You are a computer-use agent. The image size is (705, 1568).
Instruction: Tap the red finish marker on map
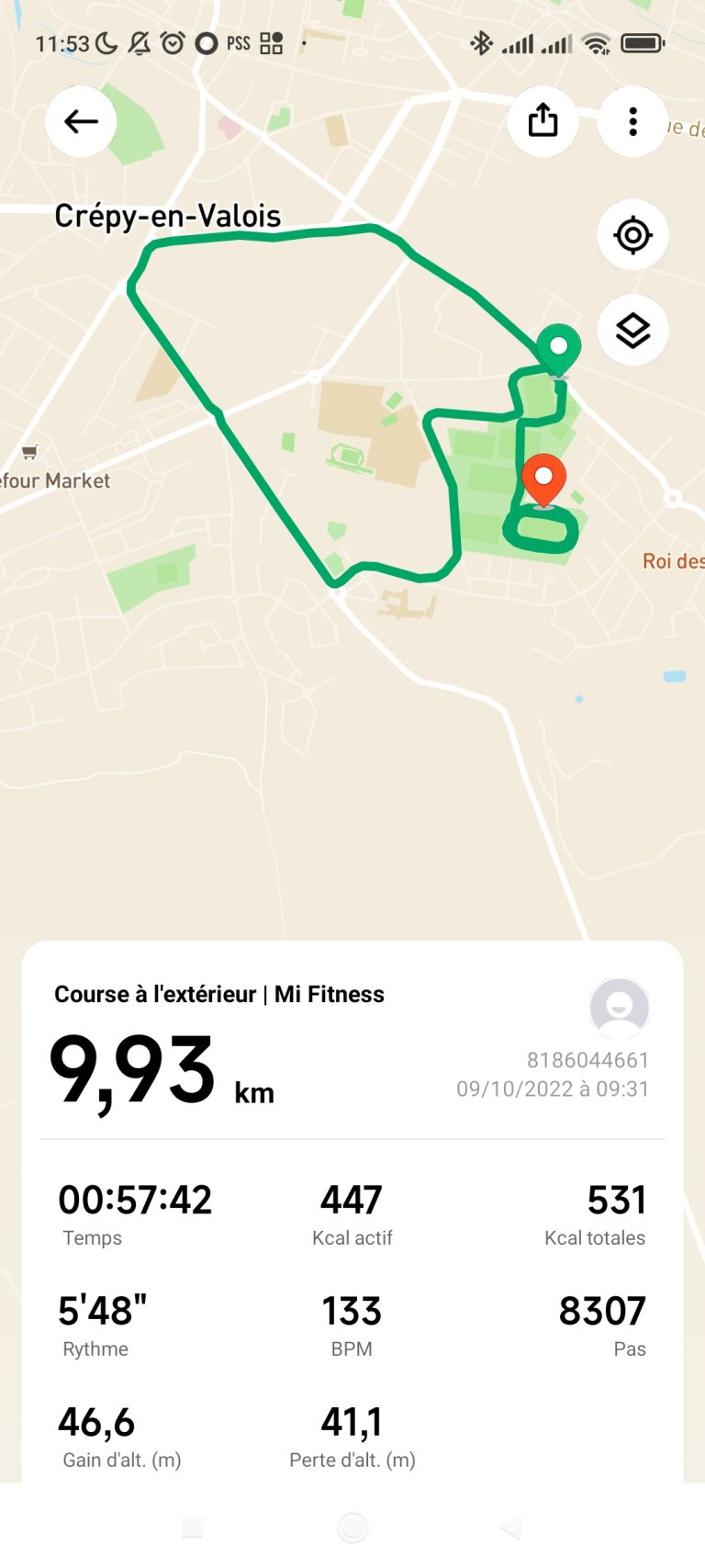[543, 481]
